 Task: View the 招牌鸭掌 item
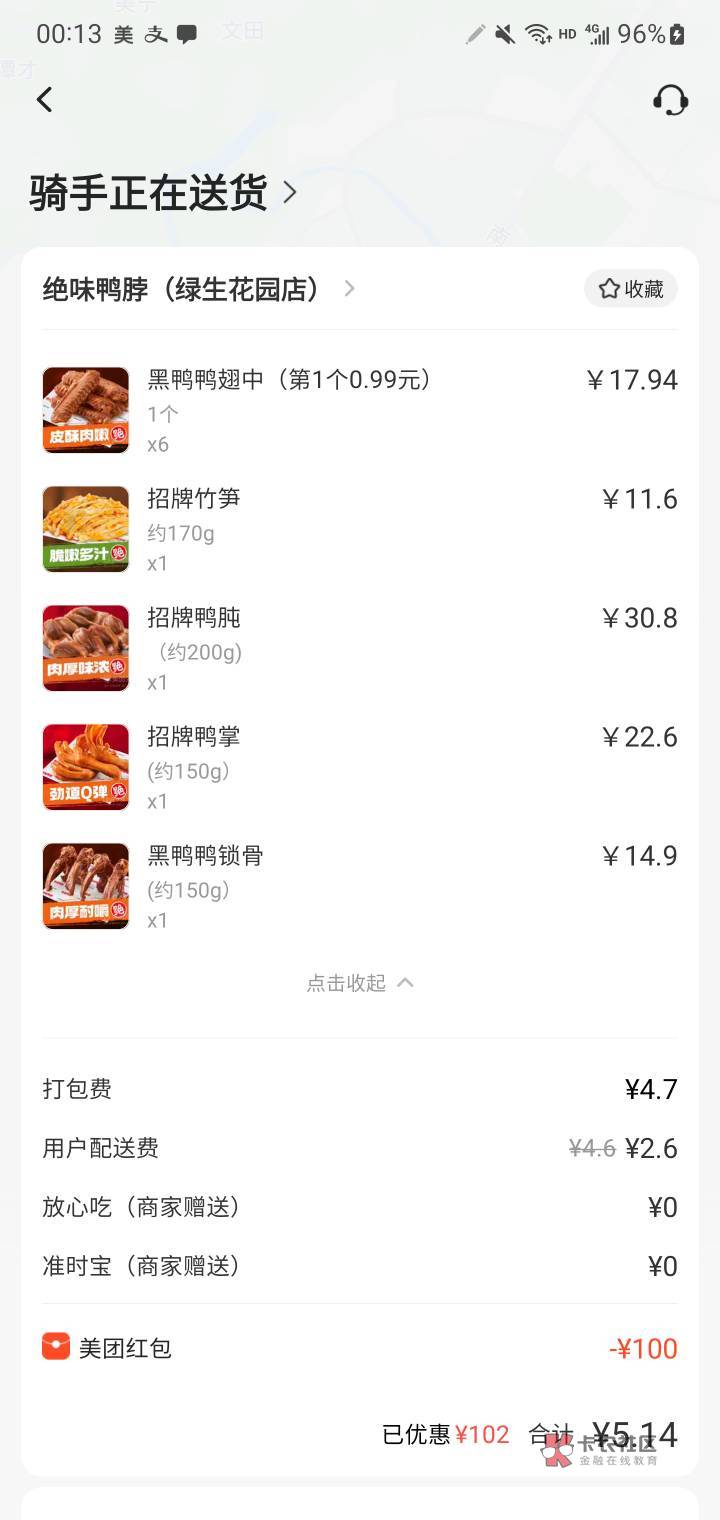tap(194, 737)
